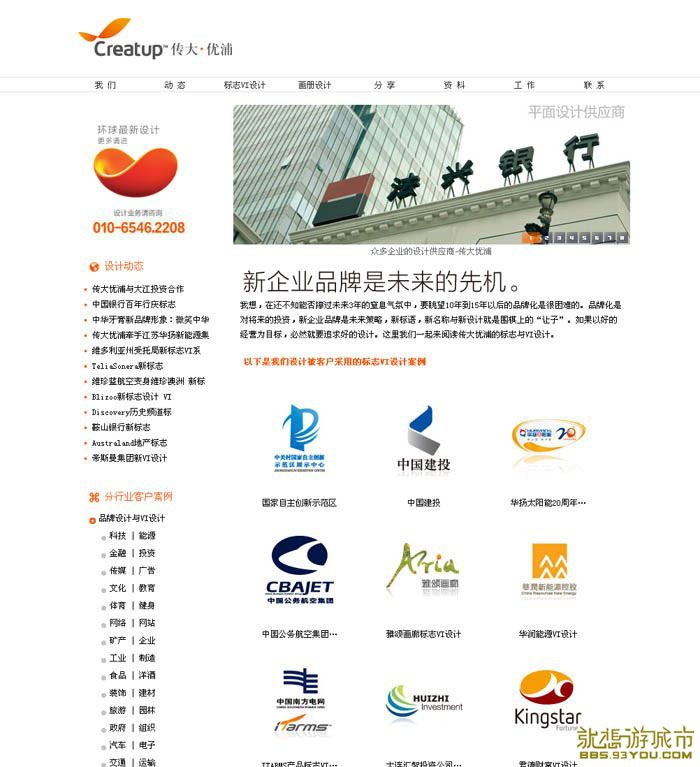Image resolution: width=700 pixels, height=767 pixels.
Task: Open news link 中国银行百年行庆标志
Action: (134, 304)
